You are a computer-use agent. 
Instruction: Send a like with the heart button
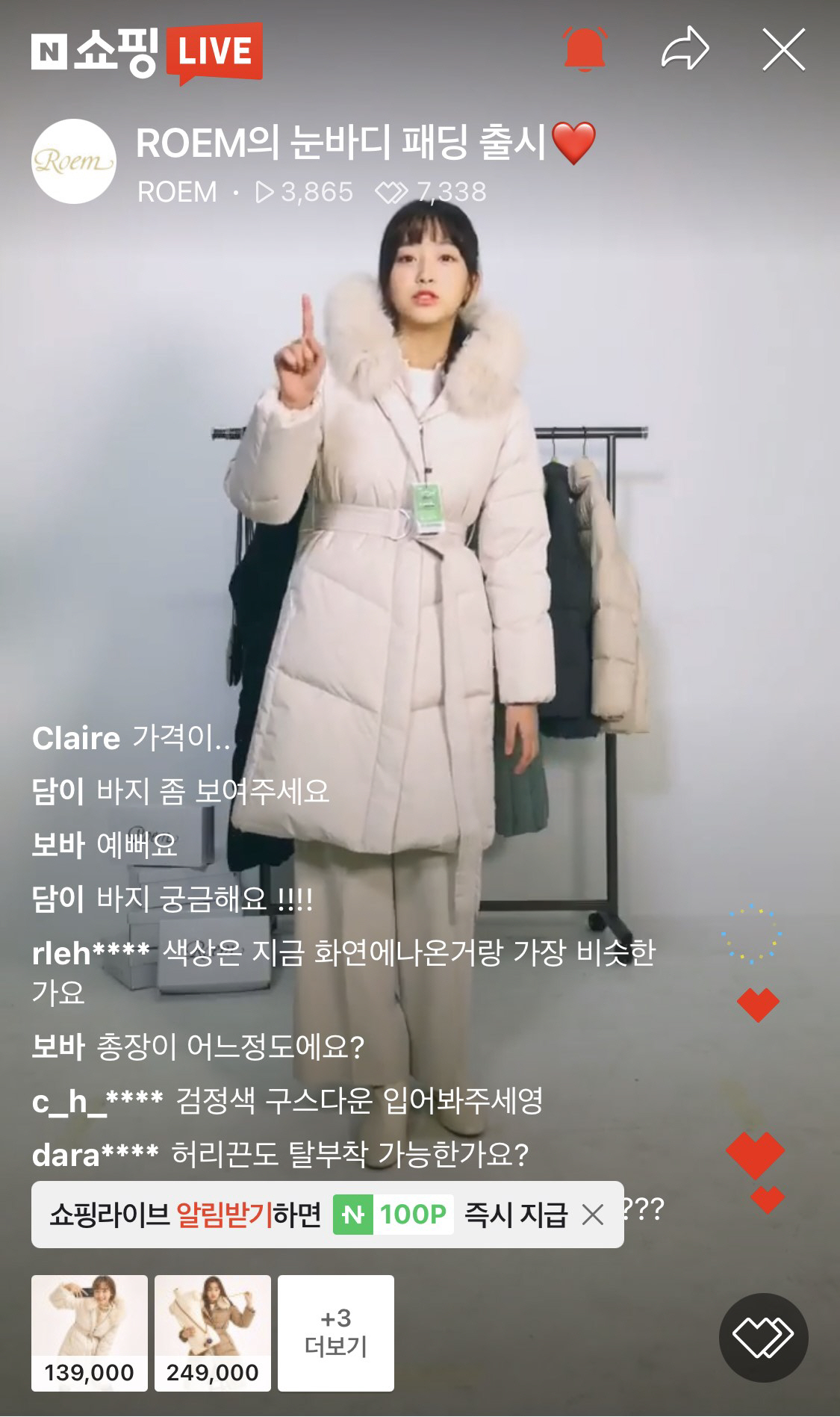coord(763,1337)
